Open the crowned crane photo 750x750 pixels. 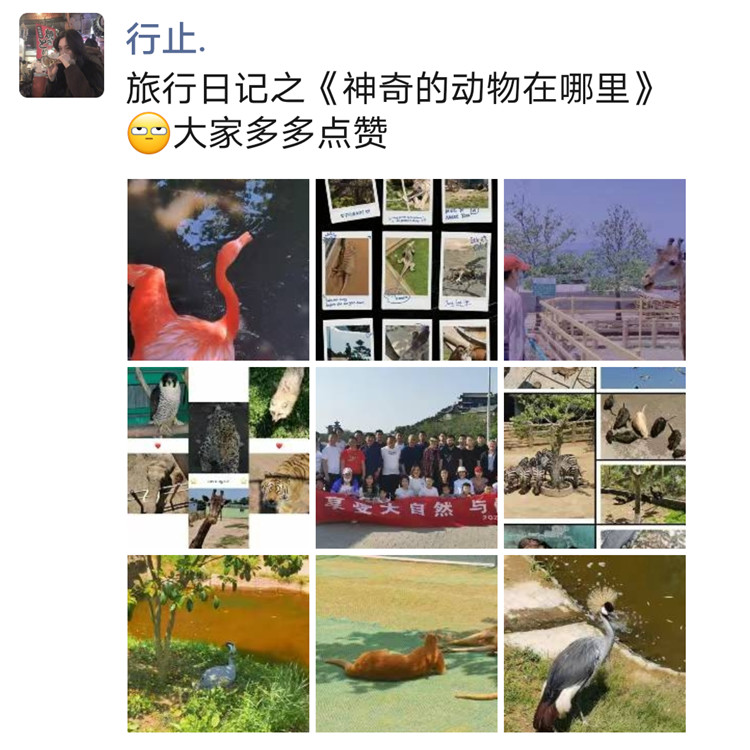tap(594, 643)
